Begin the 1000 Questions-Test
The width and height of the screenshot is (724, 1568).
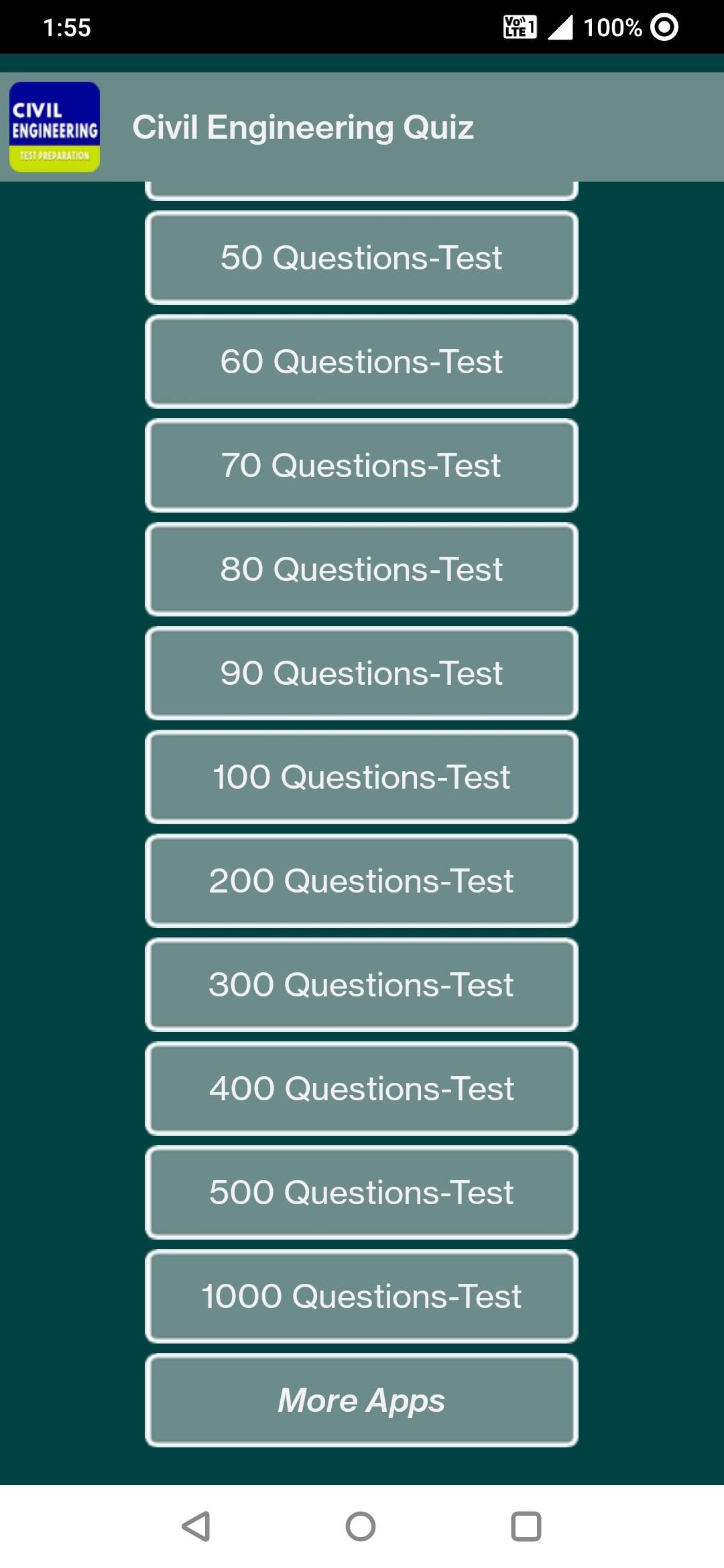tap(361, 1297)
